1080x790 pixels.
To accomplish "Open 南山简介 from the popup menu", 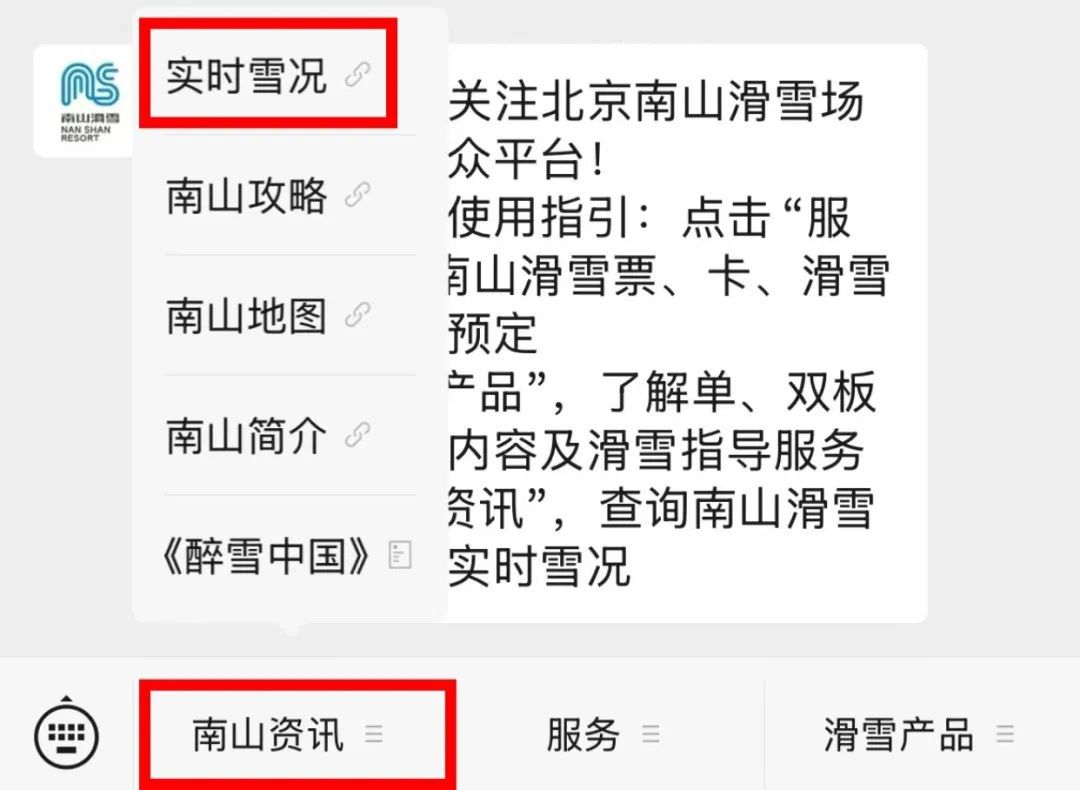I will pos(265,436).
